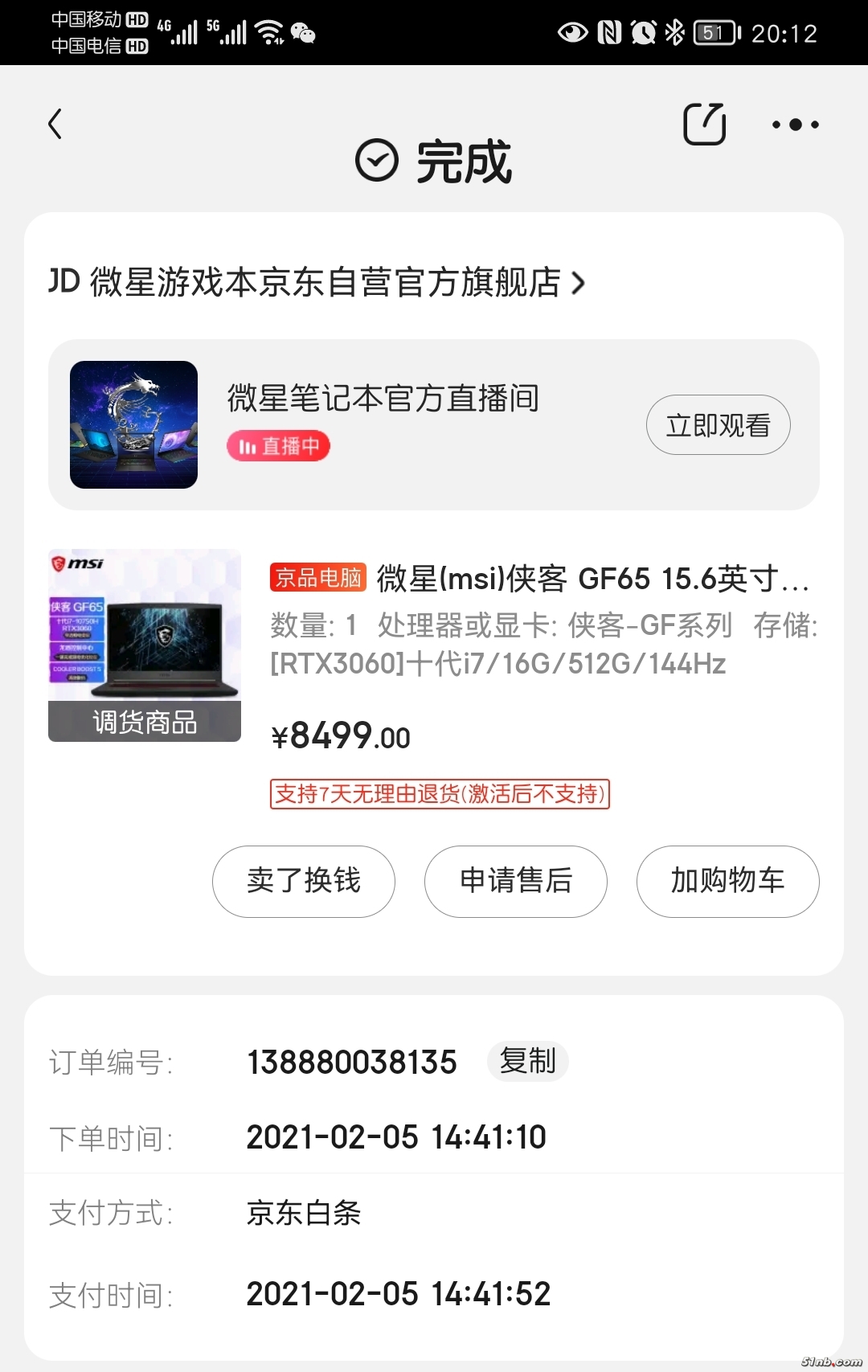Open the 微星游戏本京东自营官方旗舰店 store page
The height and width of the screenshot is (1372, 868).
click(x=317, y=282)
